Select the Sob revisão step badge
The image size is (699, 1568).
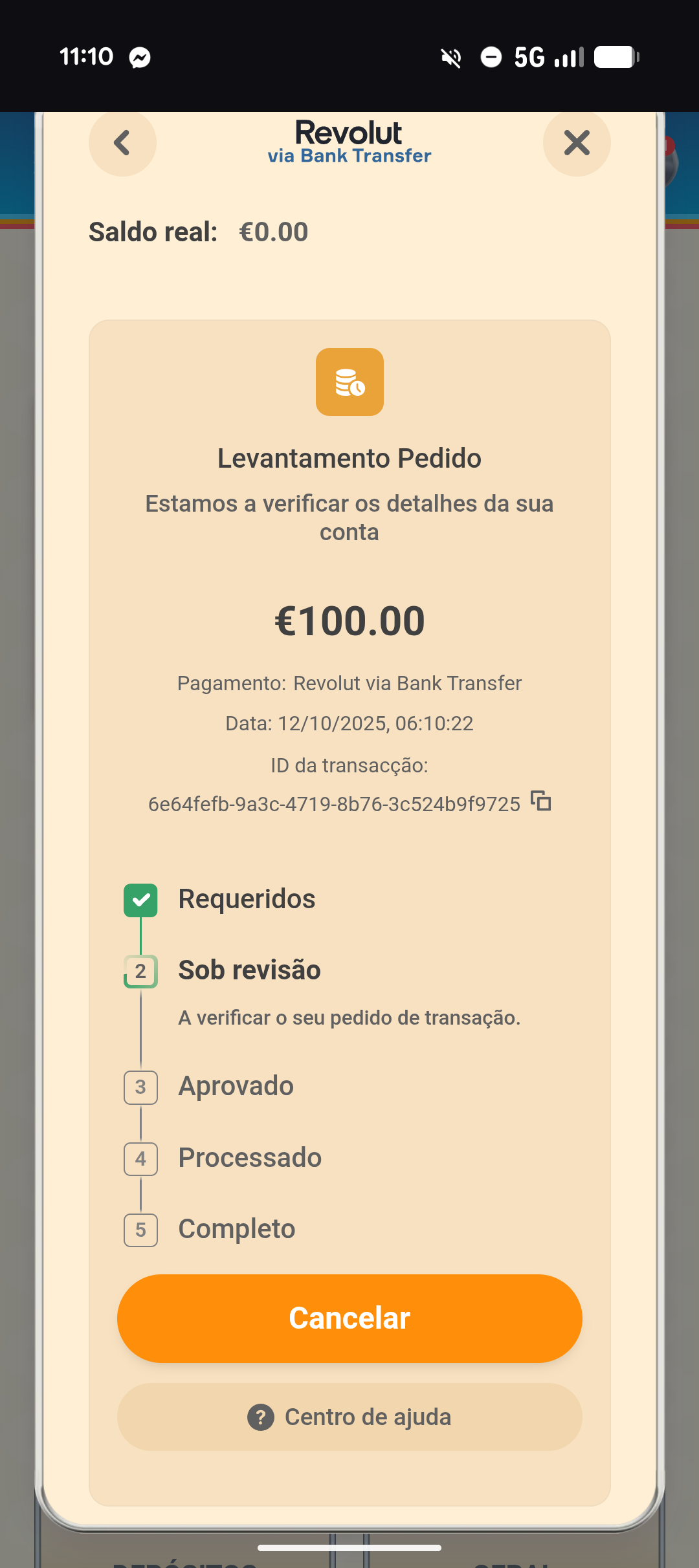click(139, 971)
